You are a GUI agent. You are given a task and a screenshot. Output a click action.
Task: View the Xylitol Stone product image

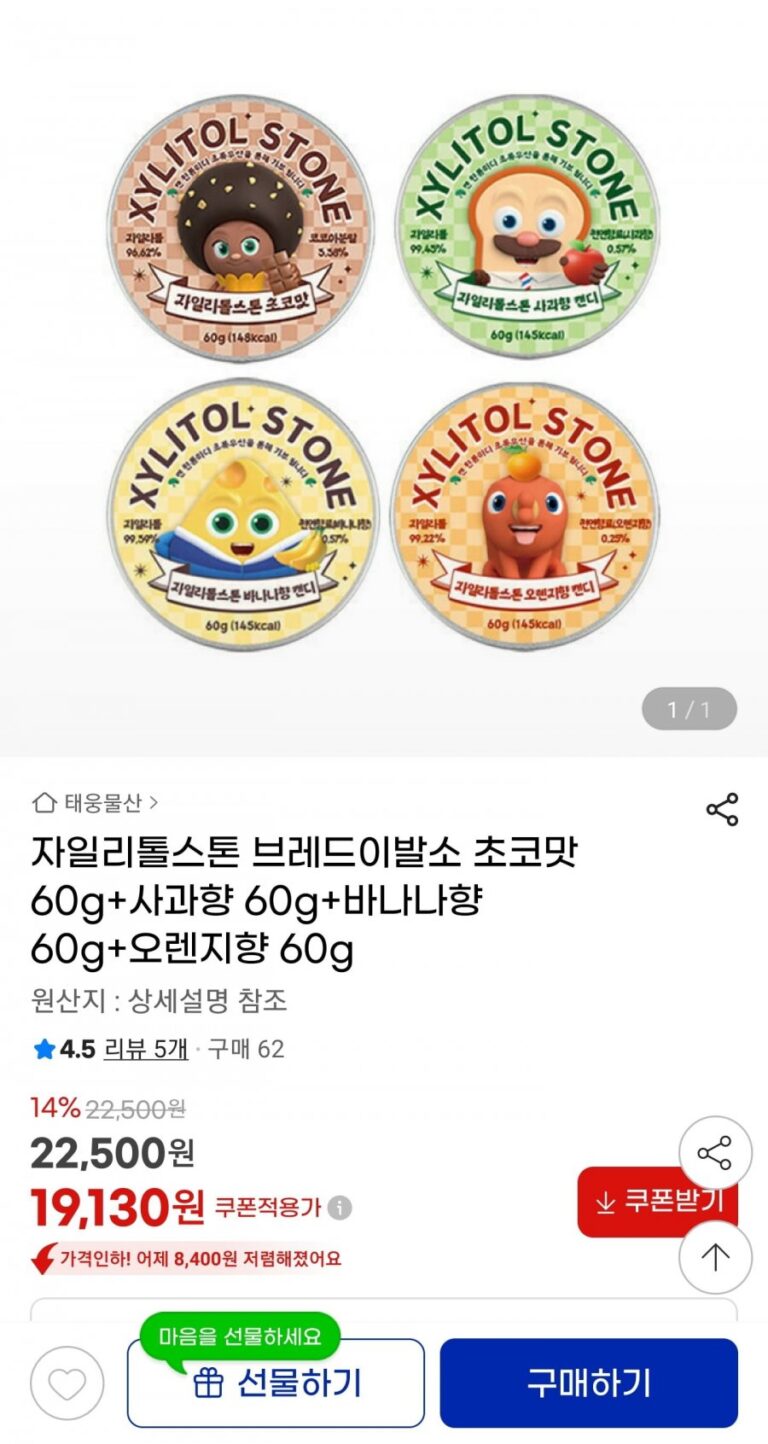click(384, 372)
